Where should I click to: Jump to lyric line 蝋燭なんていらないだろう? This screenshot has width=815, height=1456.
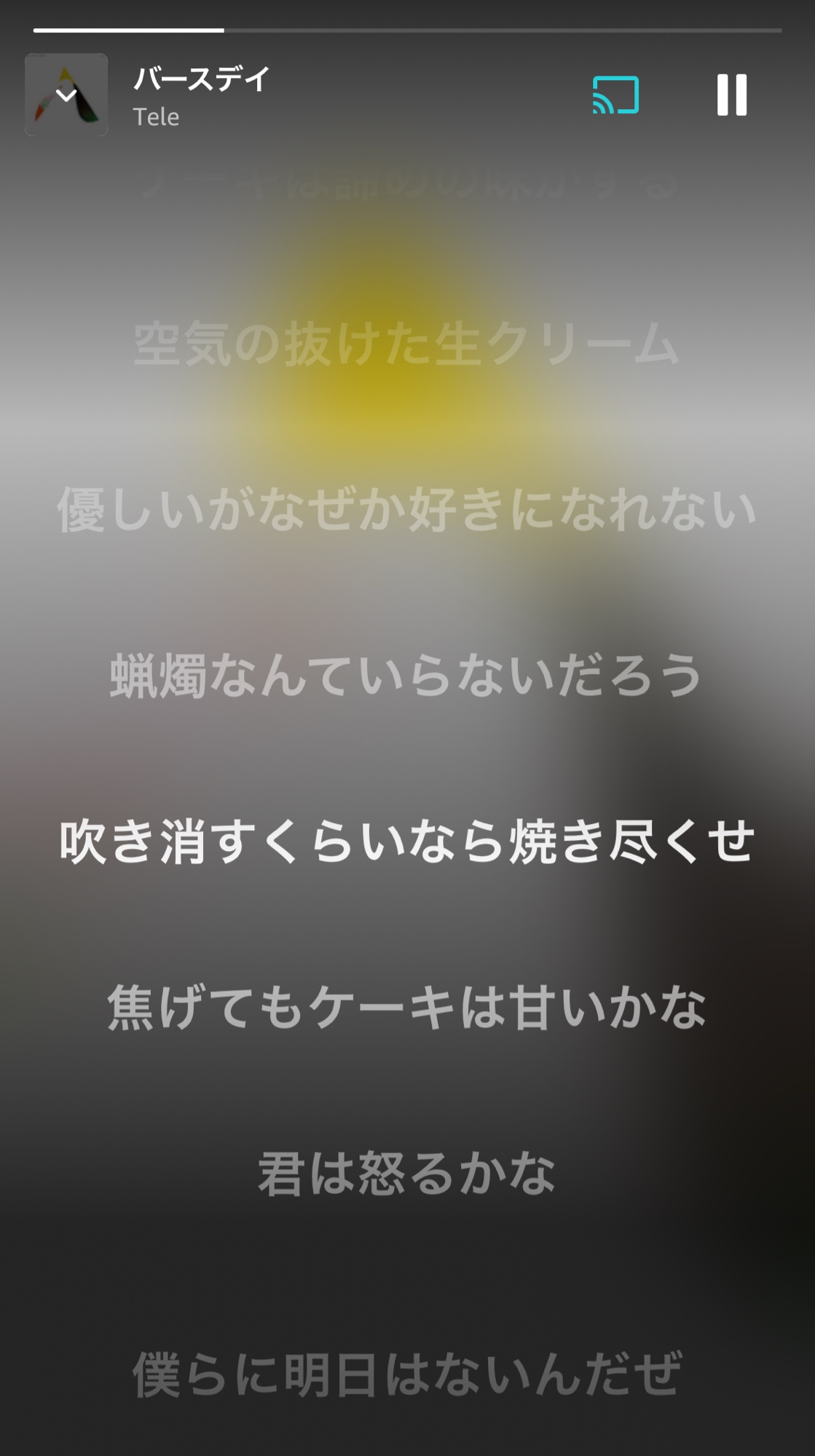(407, 676)
